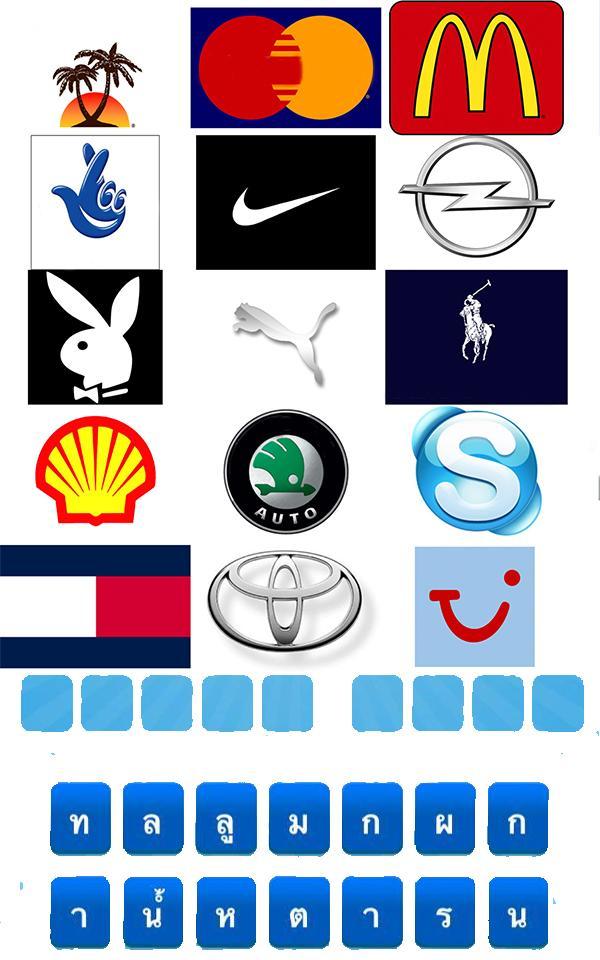Choose the letter tile ห
Viewport: 600px width, 960px height.
(x=226, y=912)
